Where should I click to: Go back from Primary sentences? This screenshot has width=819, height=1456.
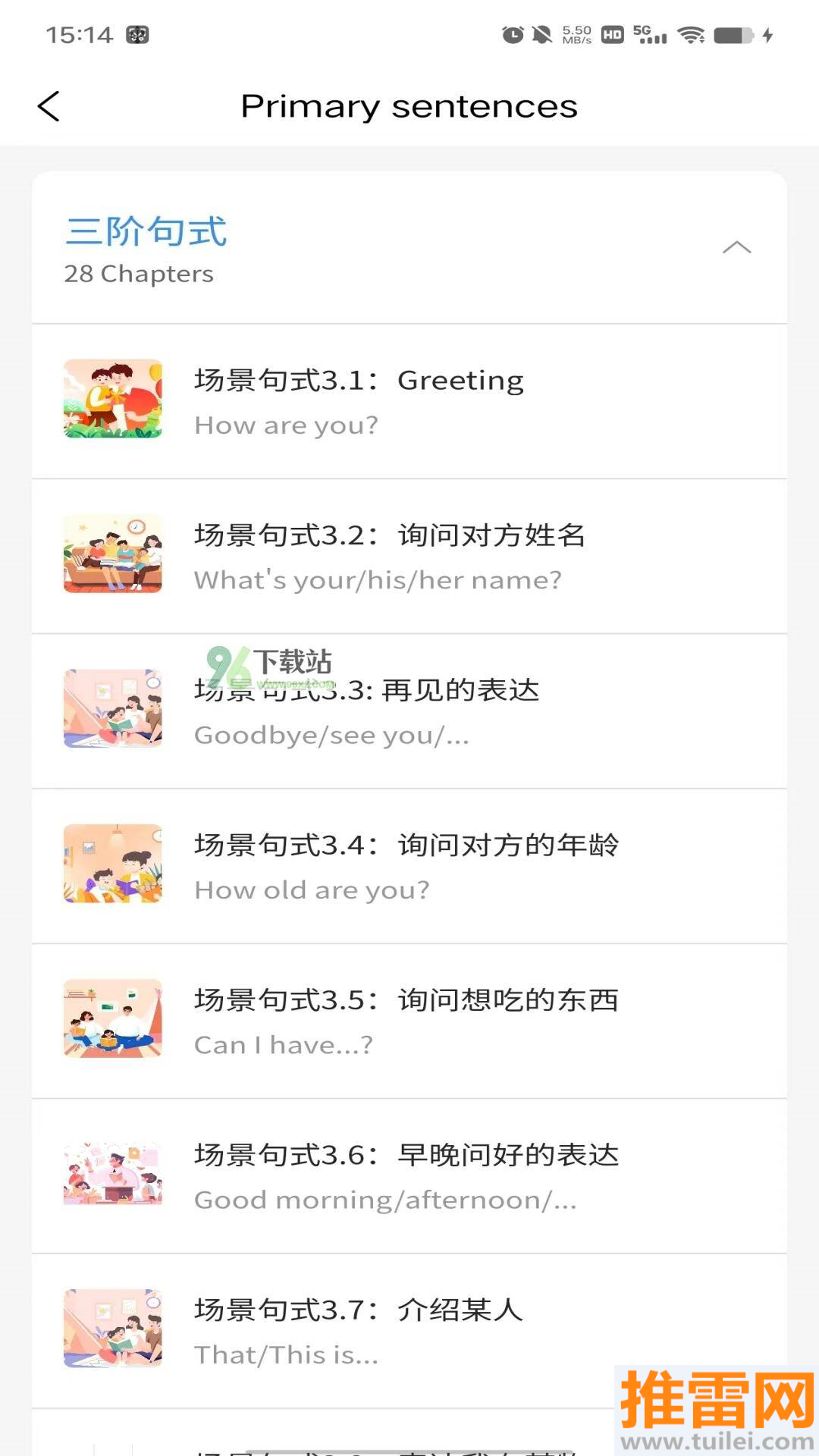point(49,106)
